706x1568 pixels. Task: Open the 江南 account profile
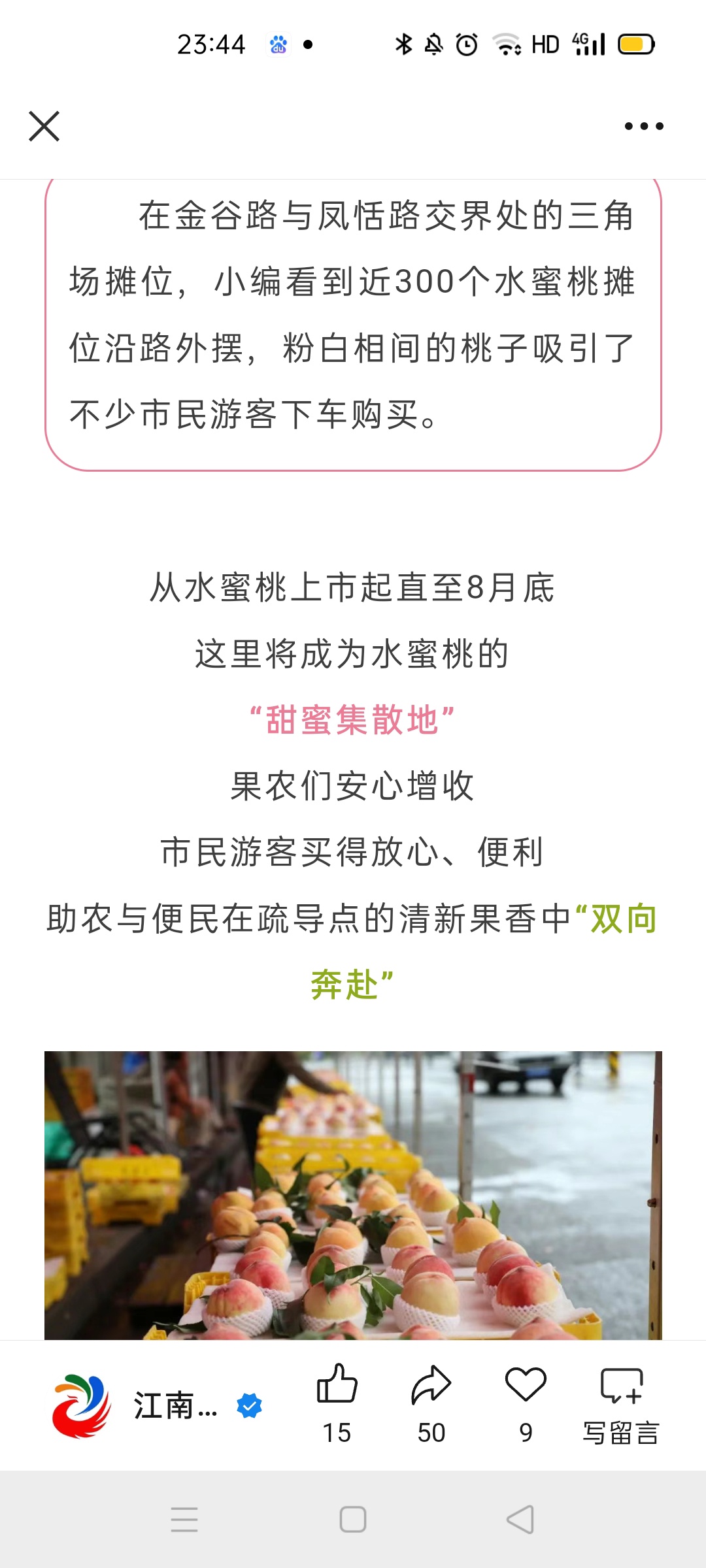157,1405
